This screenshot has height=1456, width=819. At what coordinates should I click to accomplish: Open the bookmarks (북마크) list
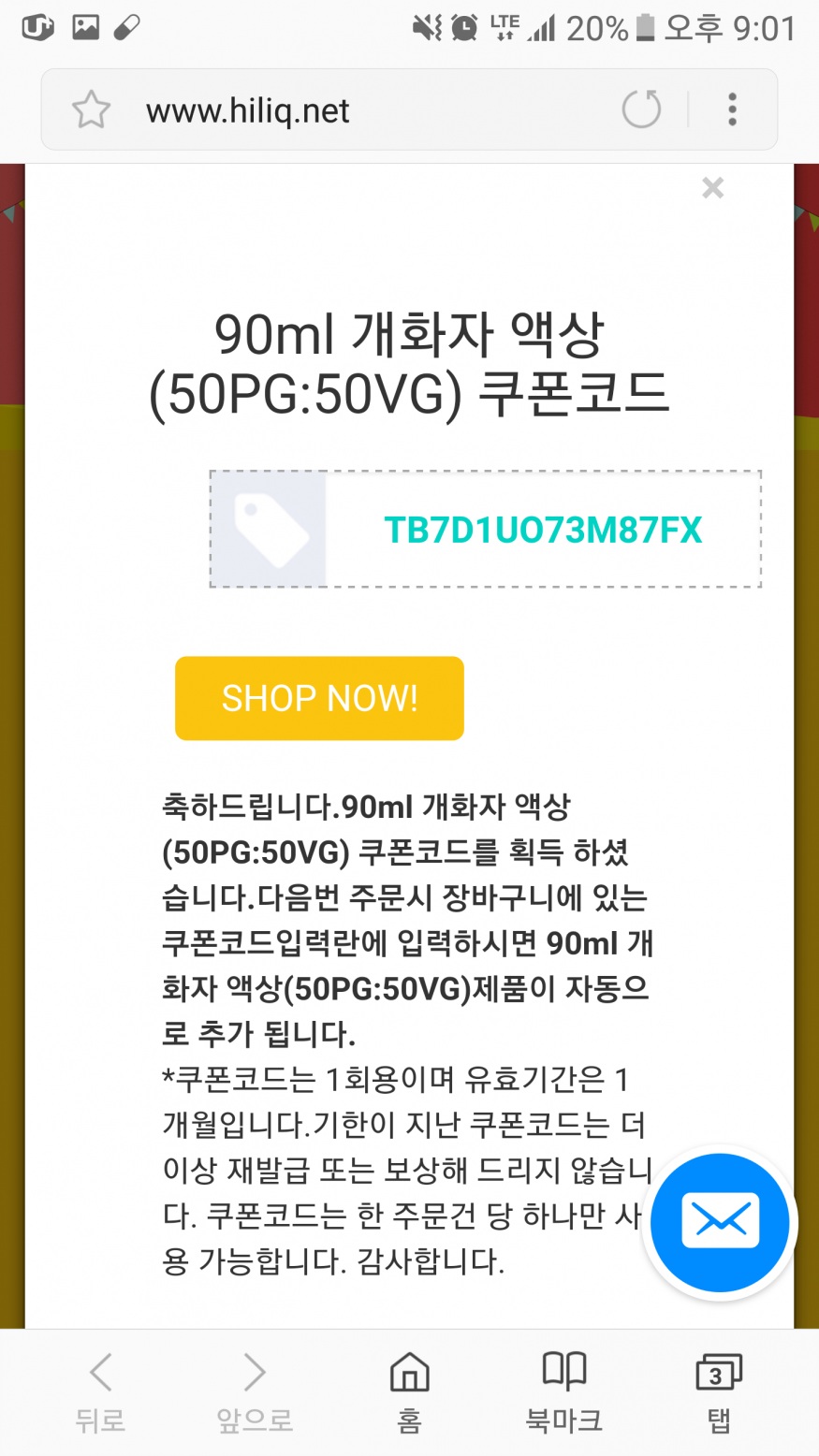pos(563,1390)
